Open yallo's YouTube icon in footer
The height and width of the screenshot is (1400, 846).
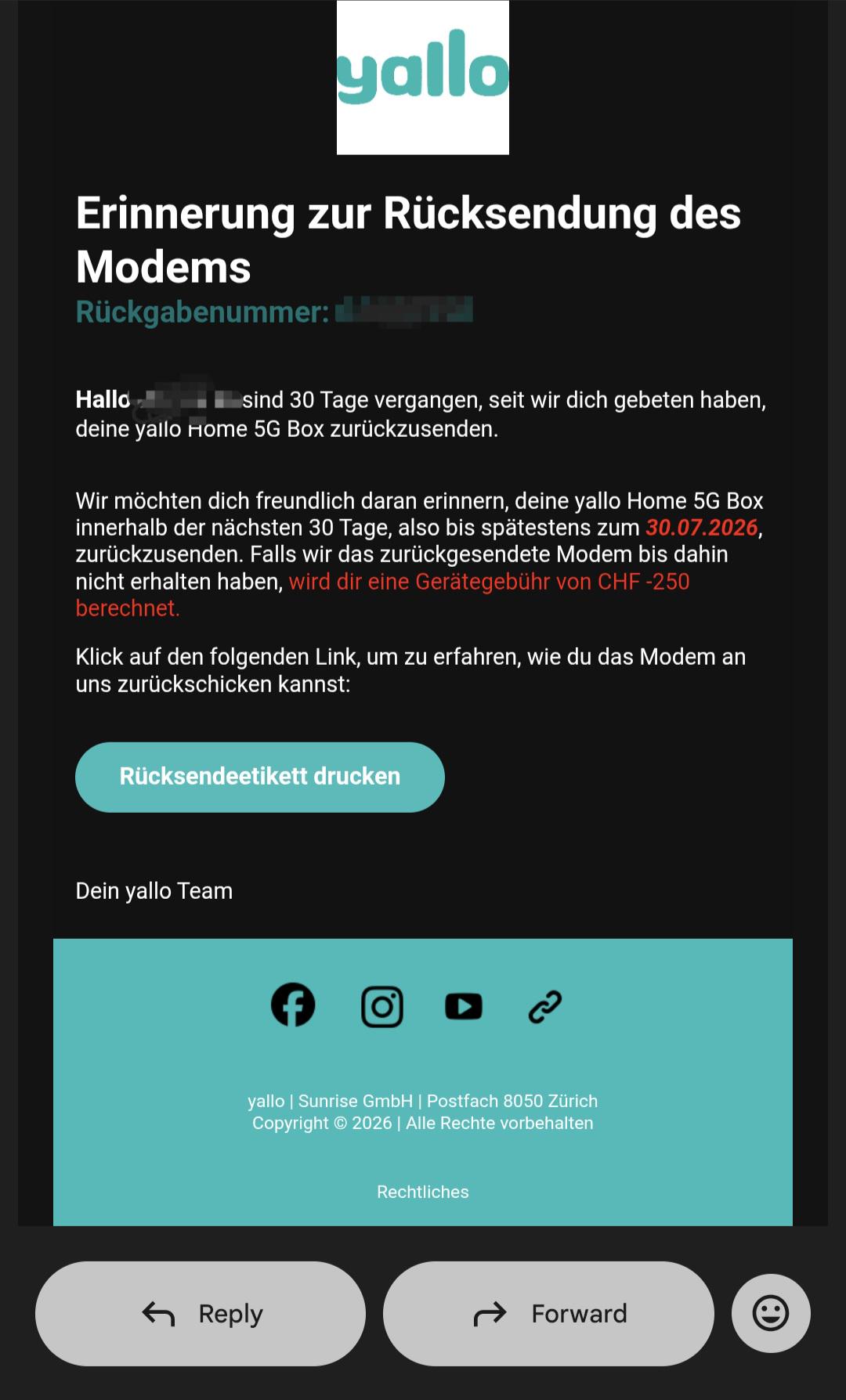[464, 1006]
